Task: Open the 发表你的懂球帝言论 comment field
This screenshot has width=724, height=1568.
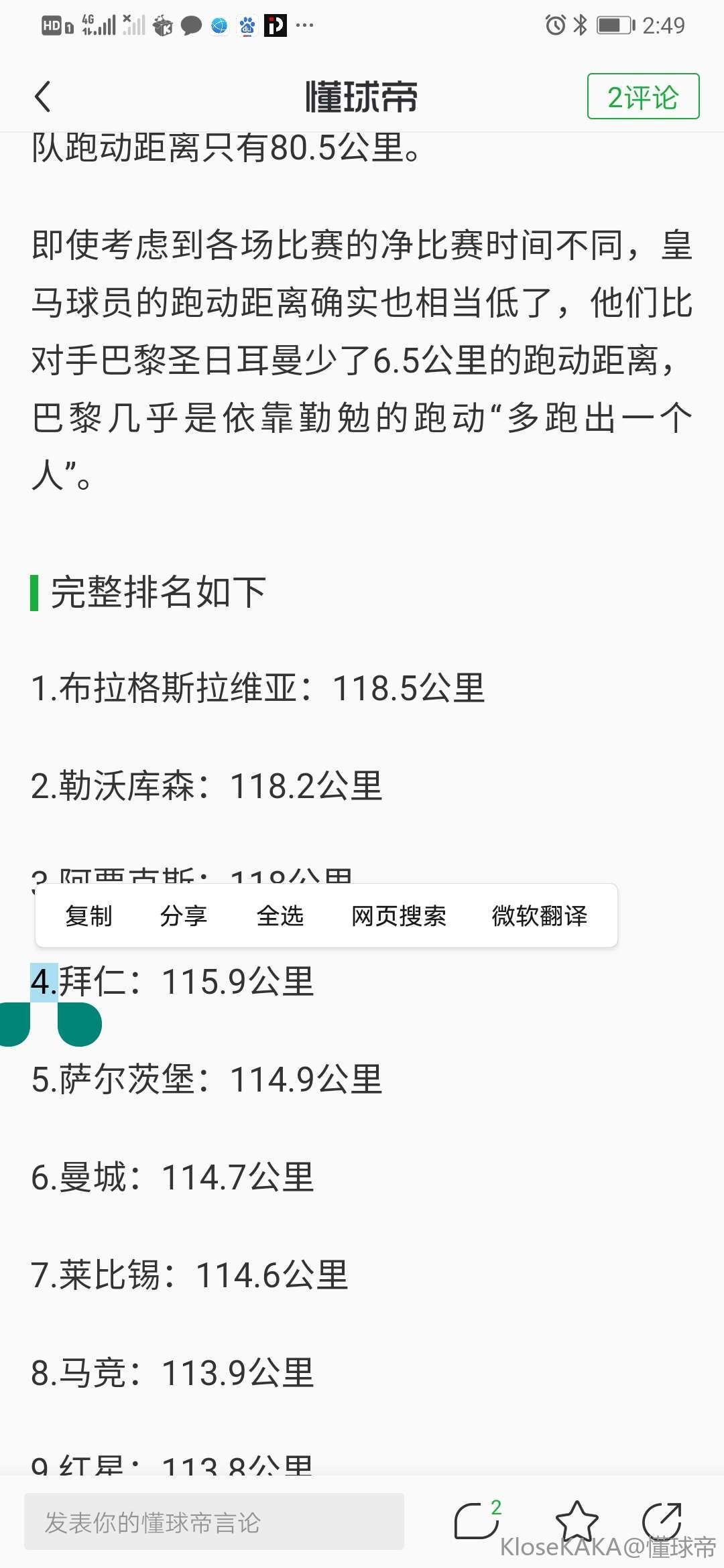Action: pos(214,1522)
